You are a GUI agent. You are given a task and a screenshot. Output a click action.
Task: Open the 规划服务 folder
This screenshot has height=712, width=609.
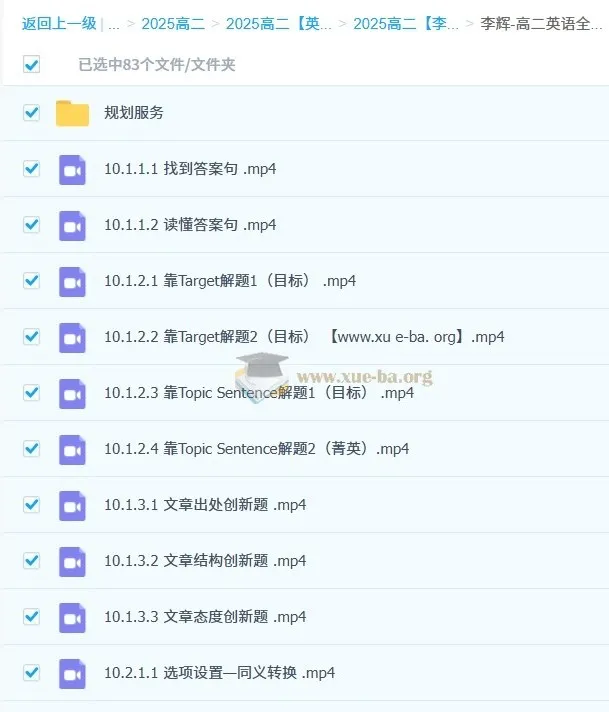coord(134,113)
